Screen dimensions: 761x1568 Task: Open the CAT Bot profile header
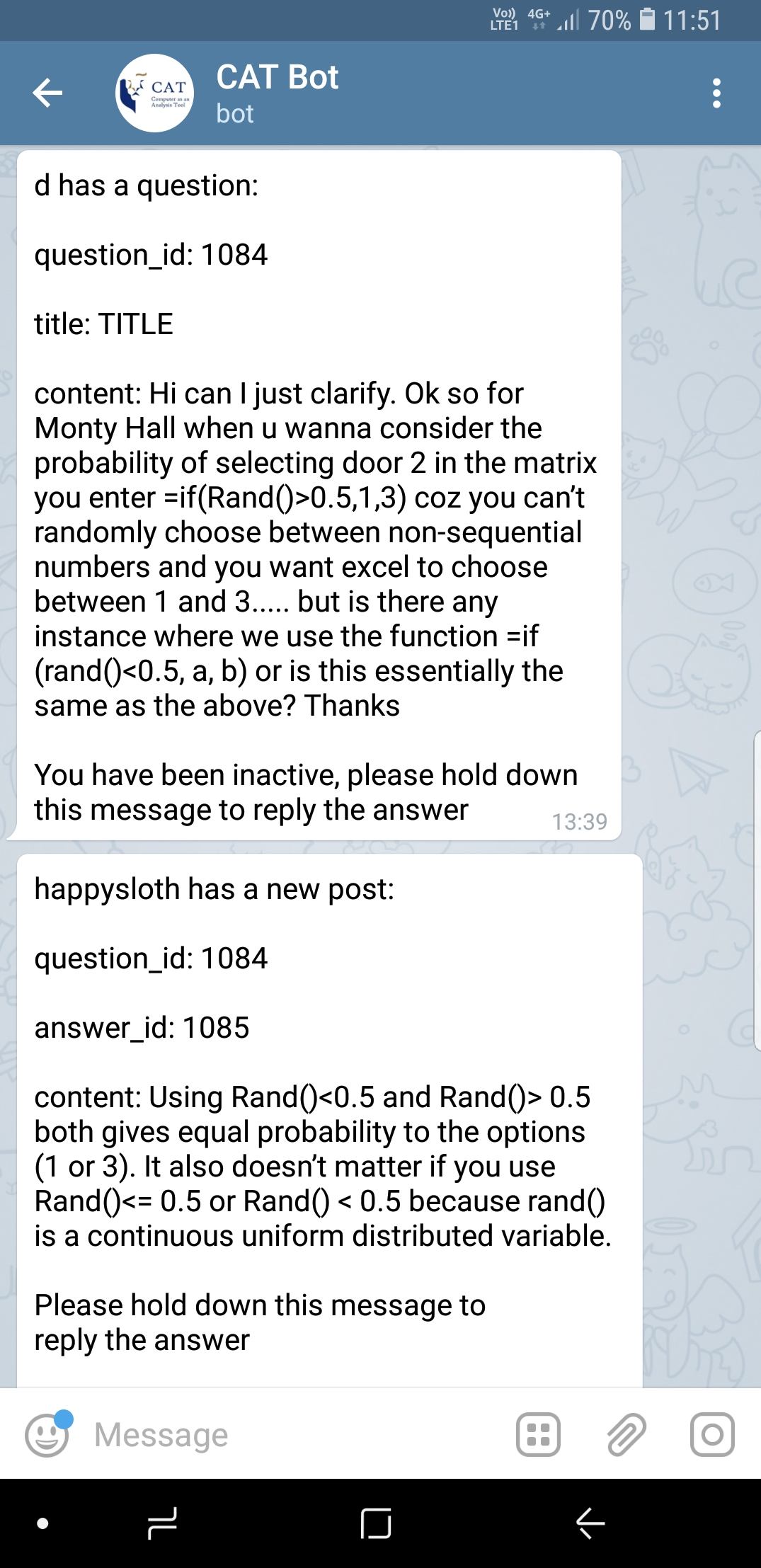click(x=227, y=93)
